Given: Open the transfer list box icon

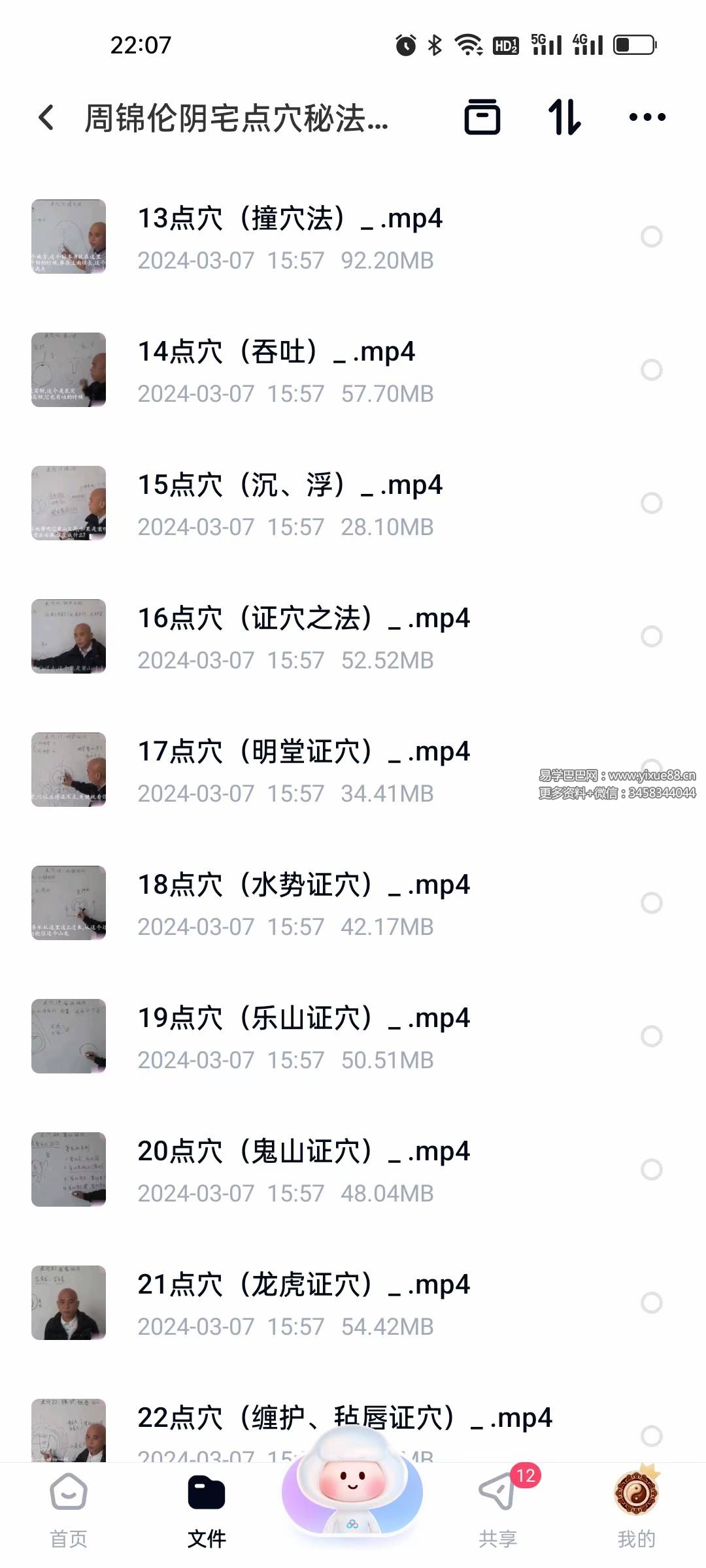Looking at the screenshot, I should [482, 118].
